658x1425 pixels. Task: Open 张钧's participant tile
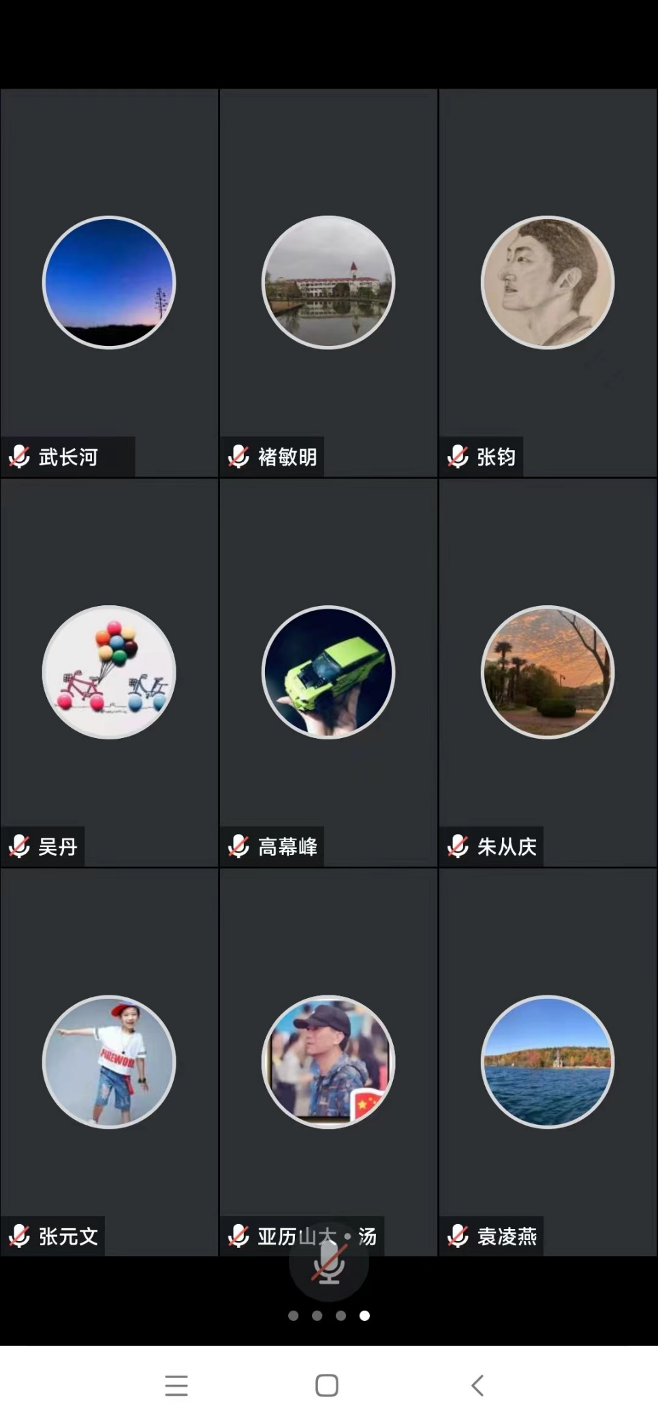[x=547, y=283]
